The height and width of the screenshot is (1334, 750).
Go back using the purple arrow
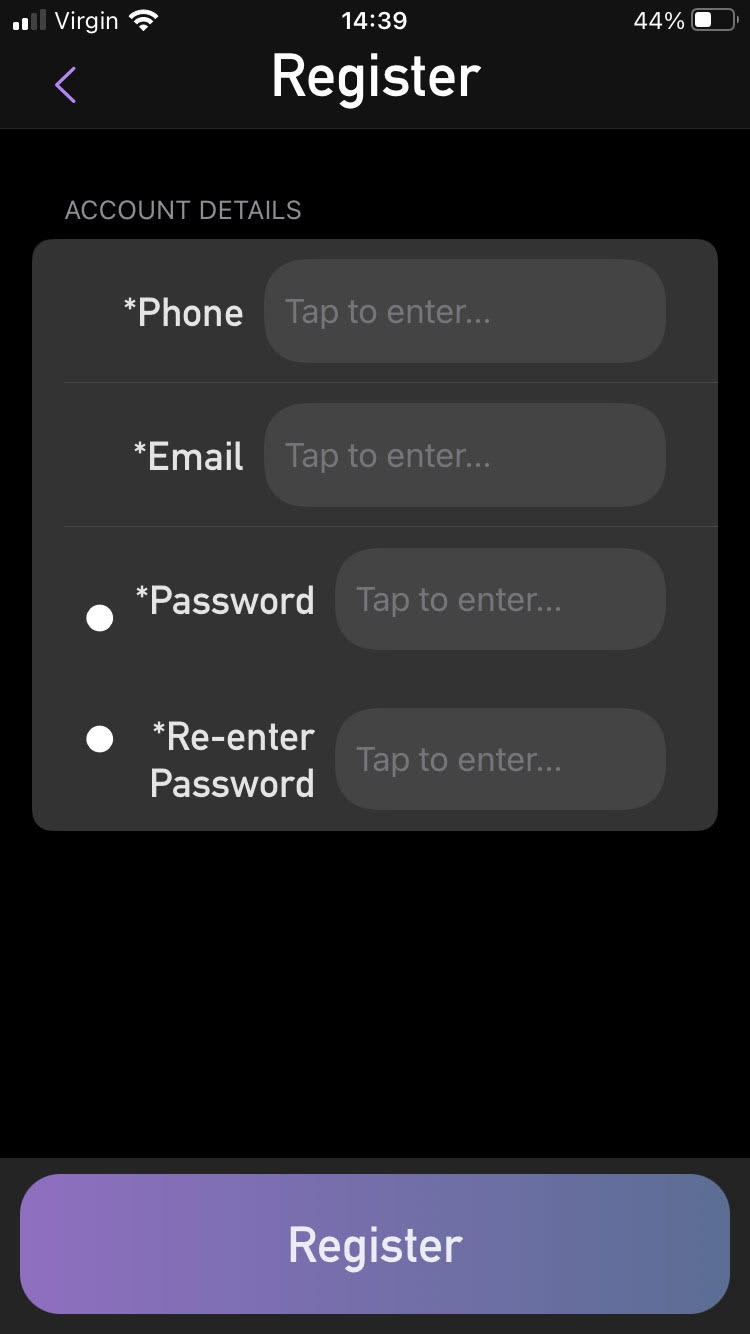(65, 85)
